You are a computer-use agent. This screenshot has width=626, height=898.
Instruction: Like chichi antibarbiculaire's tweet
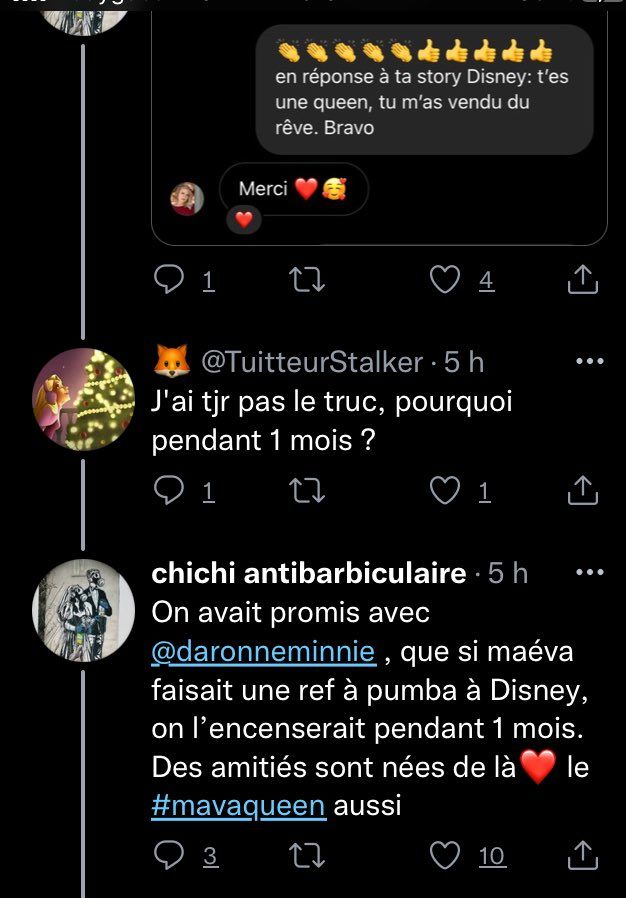pos(444,855)
